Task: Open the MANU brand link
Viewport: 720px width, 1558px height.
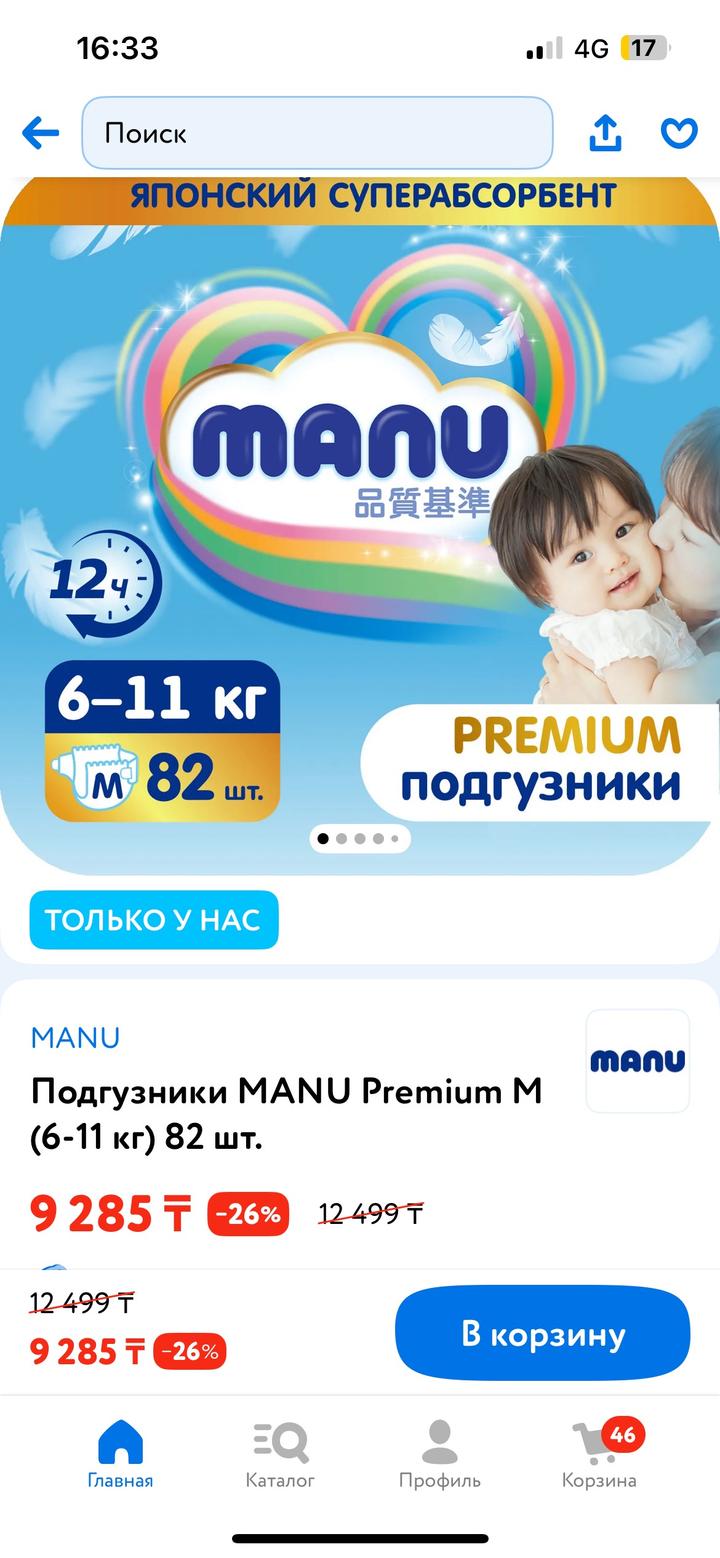Action: tap(75, 1037)
